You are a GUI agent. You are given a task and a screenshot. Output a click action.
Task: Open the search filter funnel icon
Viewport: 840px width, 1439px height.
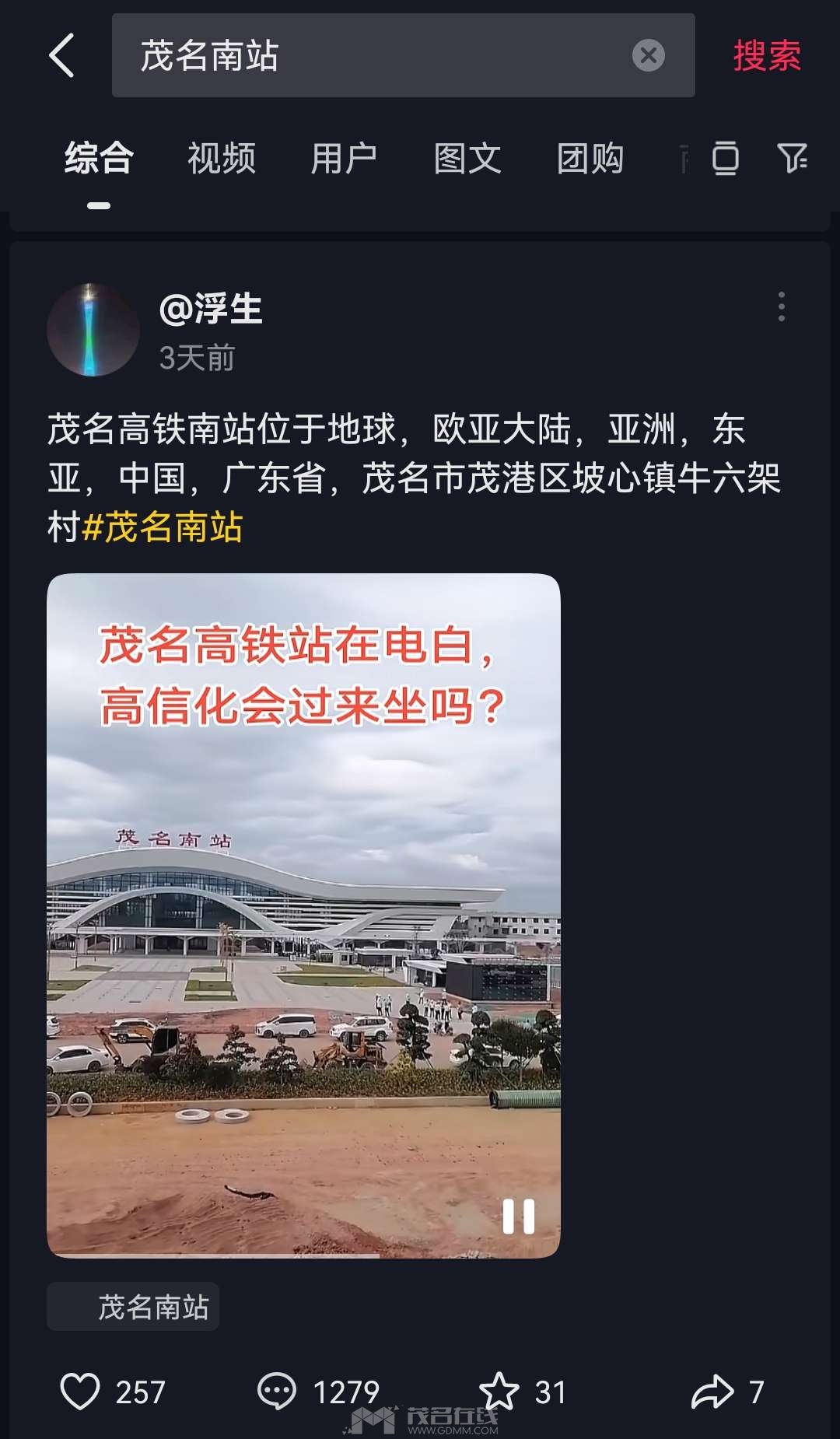pyautogui.click(x=792, y=159)
